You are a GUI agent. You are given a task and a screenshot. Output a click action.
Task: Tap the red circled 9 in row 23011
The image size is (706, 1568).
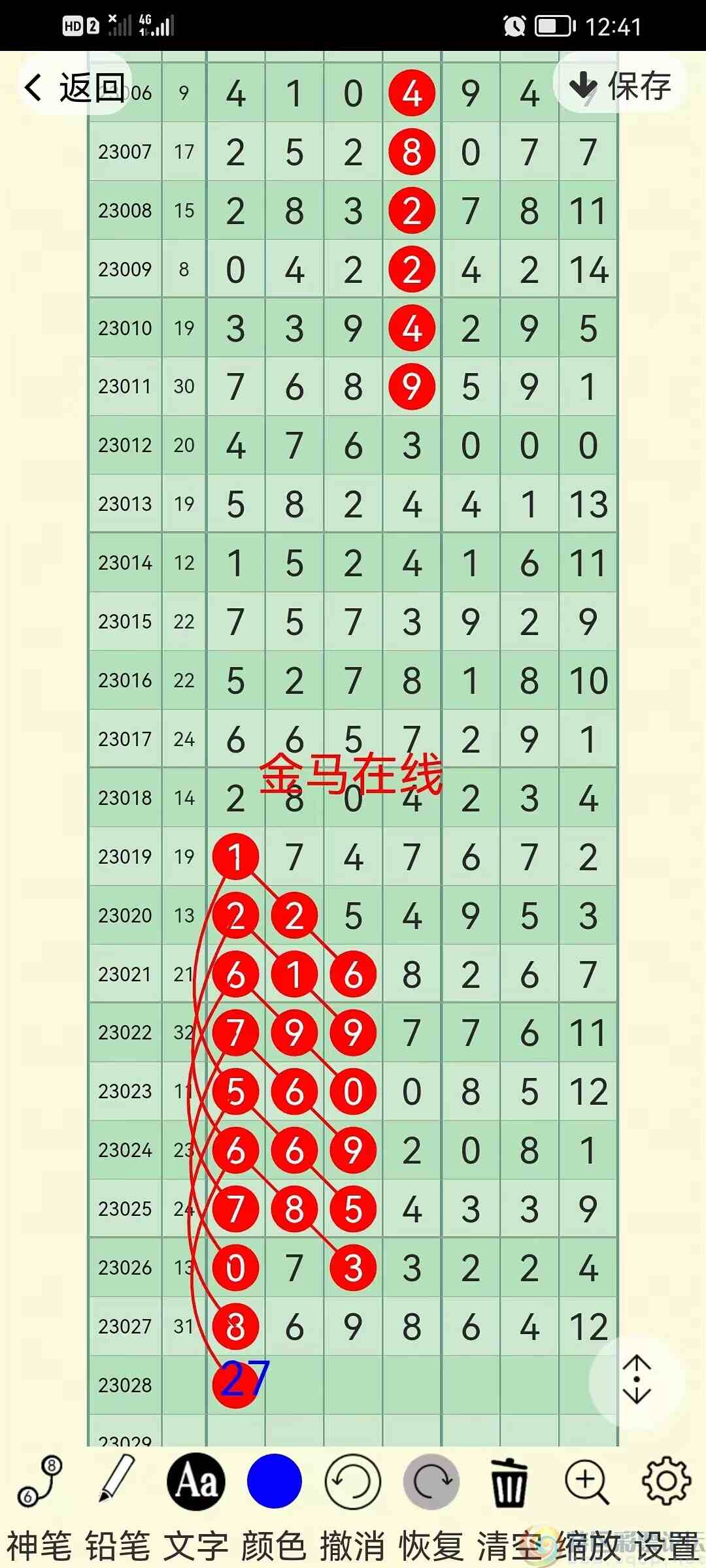[412, 385]
